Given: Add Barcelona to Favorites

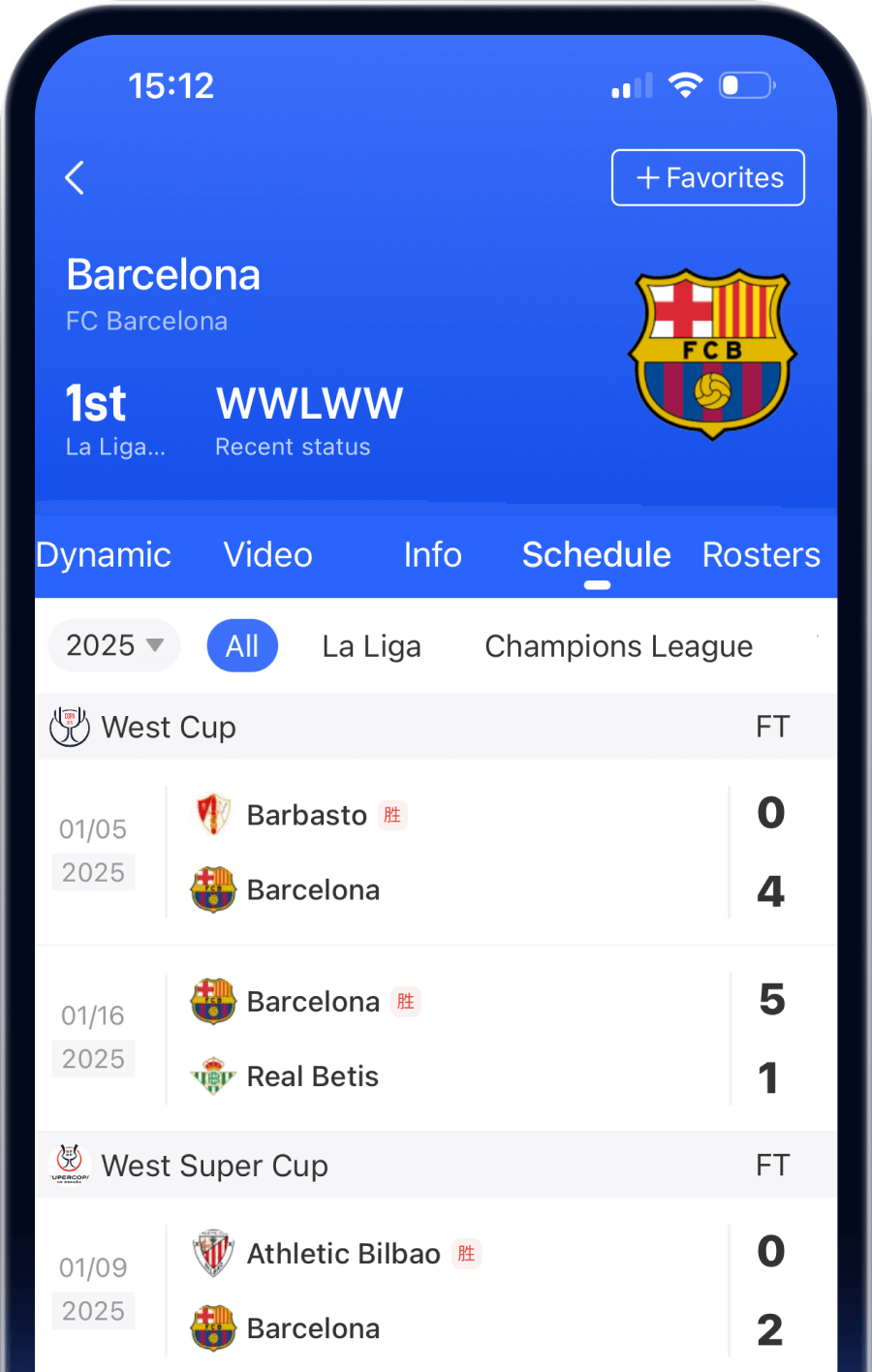Looking at the screenshot, I should click(707, 177).
